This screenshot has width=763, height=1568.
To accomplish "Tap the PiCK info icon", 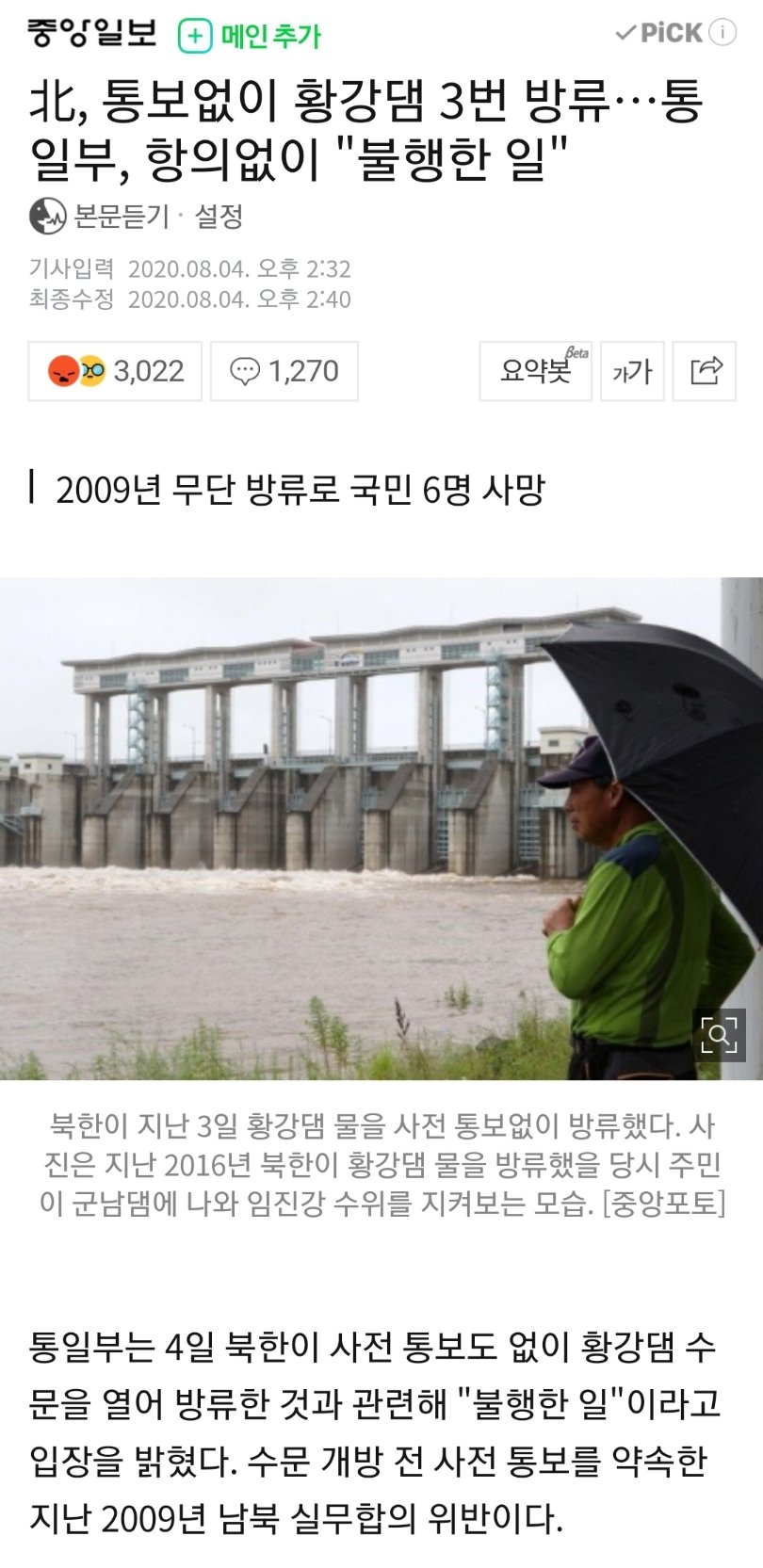I will [x=722, y=33].
